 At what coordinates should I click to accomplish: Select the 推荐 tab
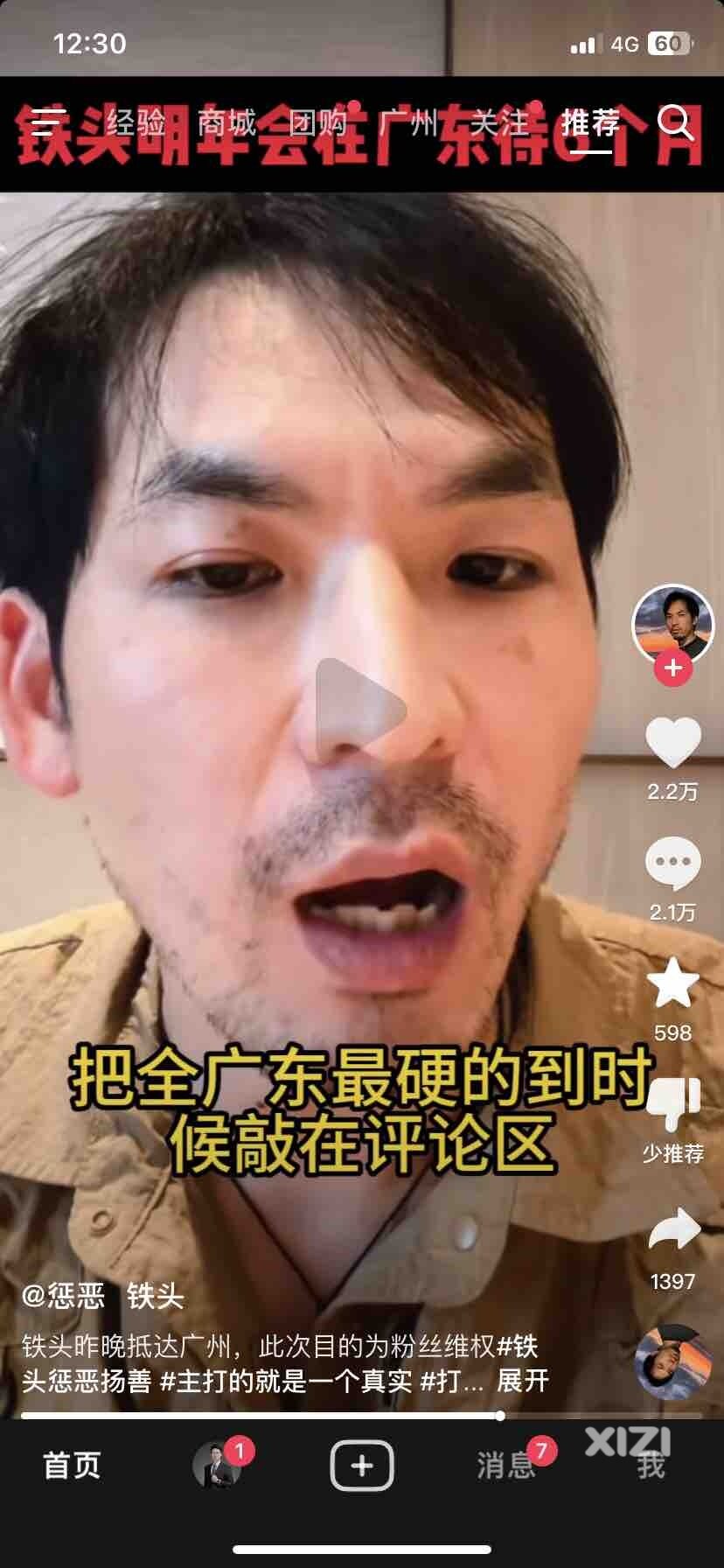pos(590,123)
